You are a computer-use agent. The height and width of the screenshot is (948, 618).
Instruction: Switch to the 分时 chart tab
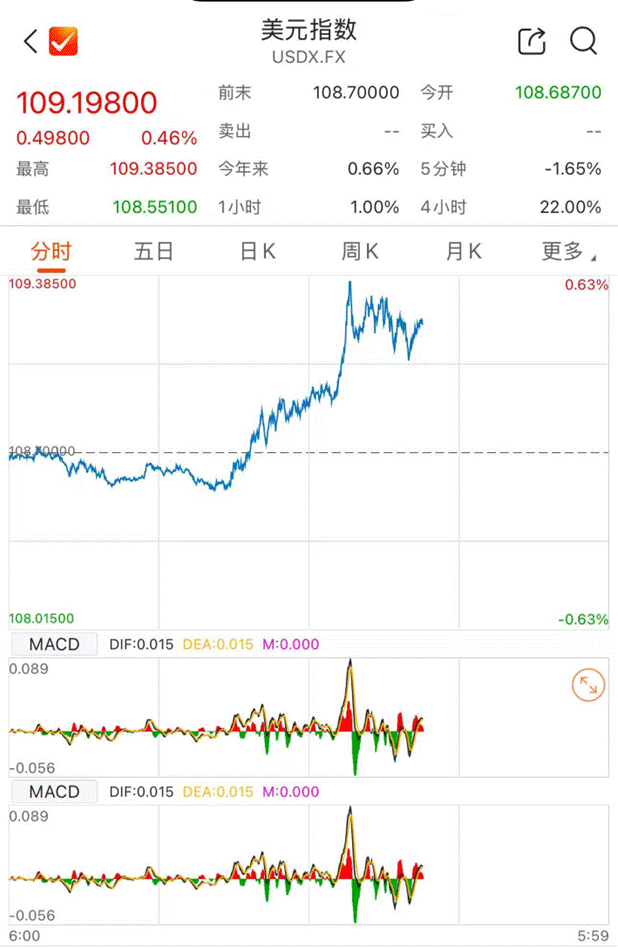(51, 251)
